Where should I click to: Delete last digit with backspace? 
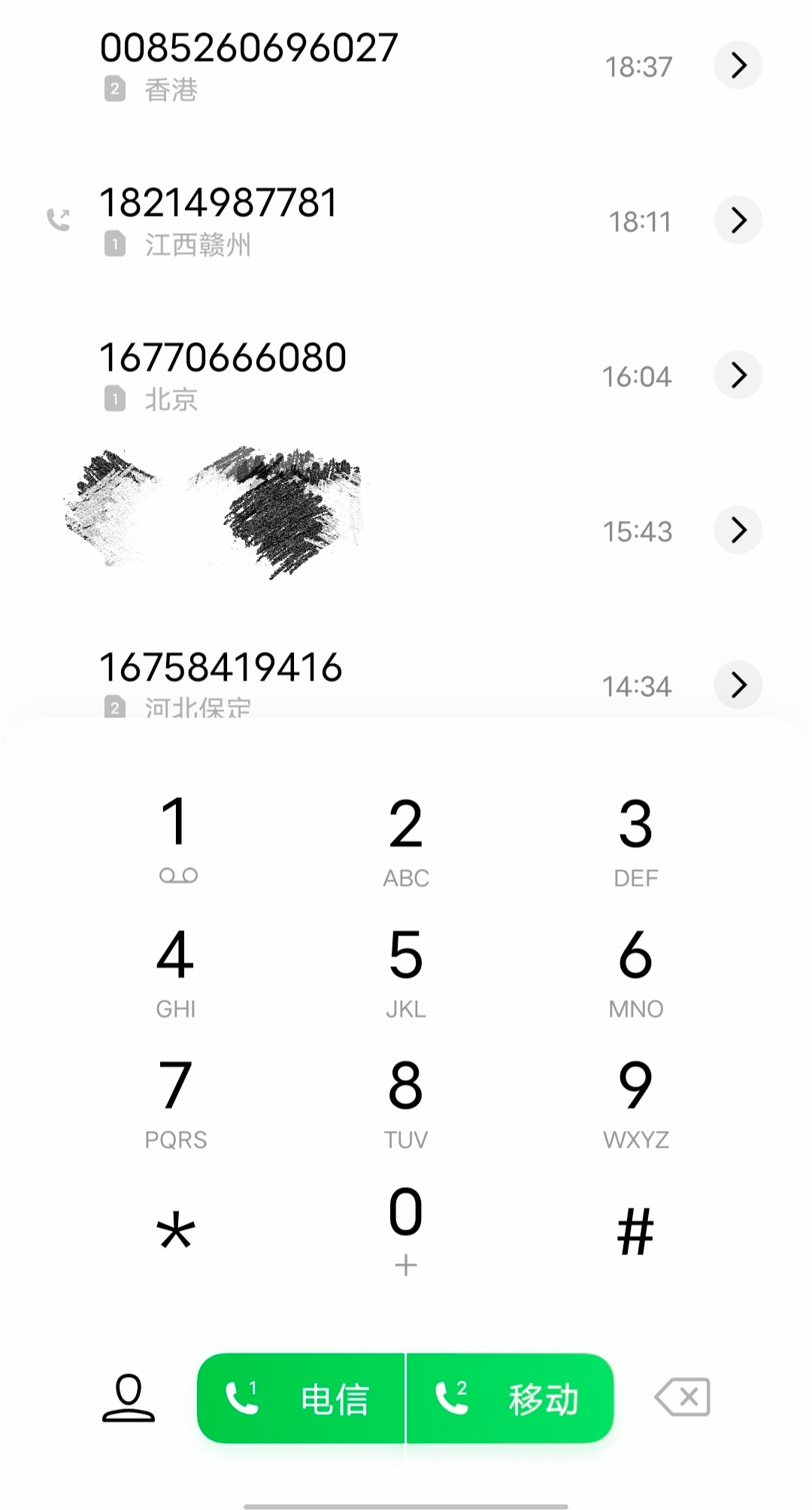[x=683, y=1398]
